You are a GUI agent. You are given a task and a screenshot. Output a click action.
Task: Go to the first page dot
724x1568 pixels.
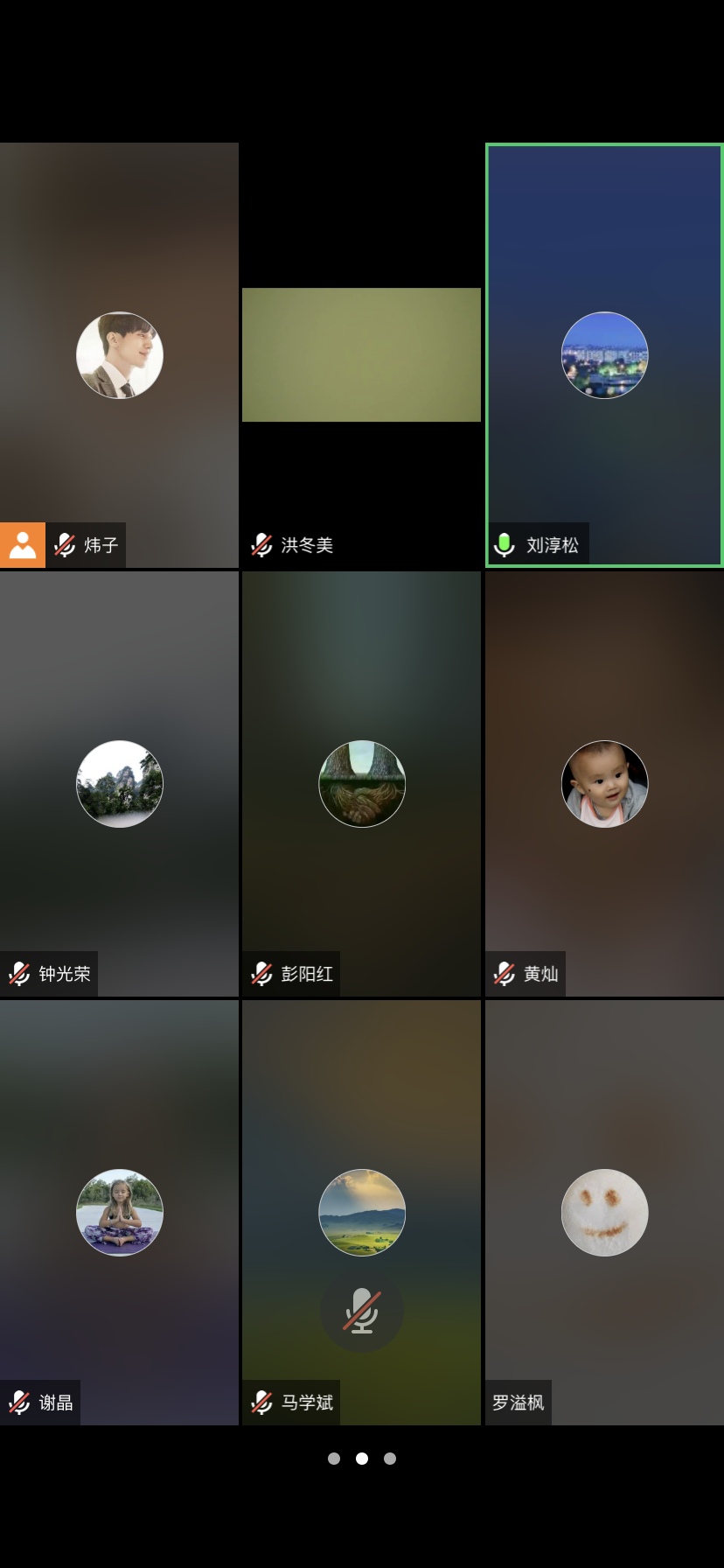[334, 1459]
